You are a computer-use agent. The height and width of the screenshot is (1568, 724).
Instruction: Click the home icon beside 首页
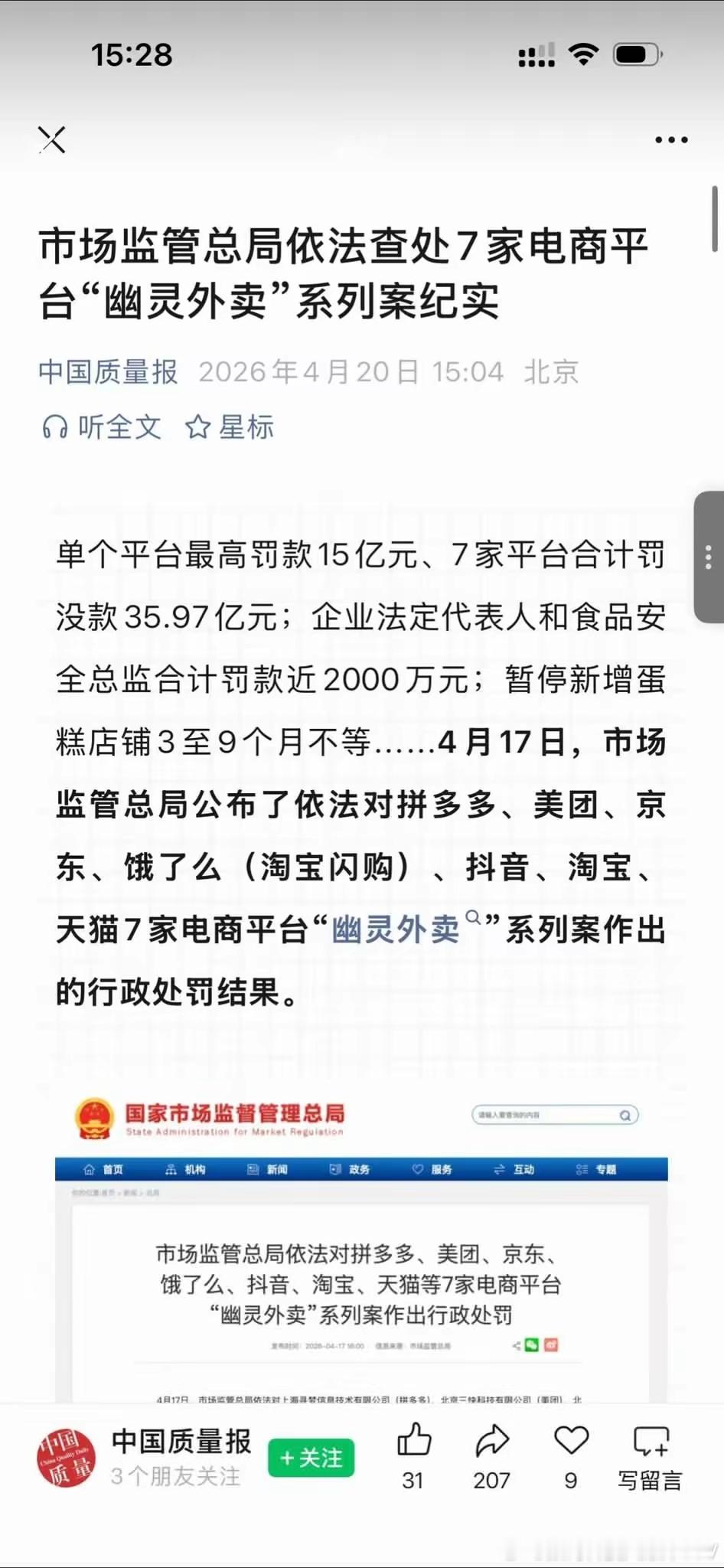coord(89,1169)
